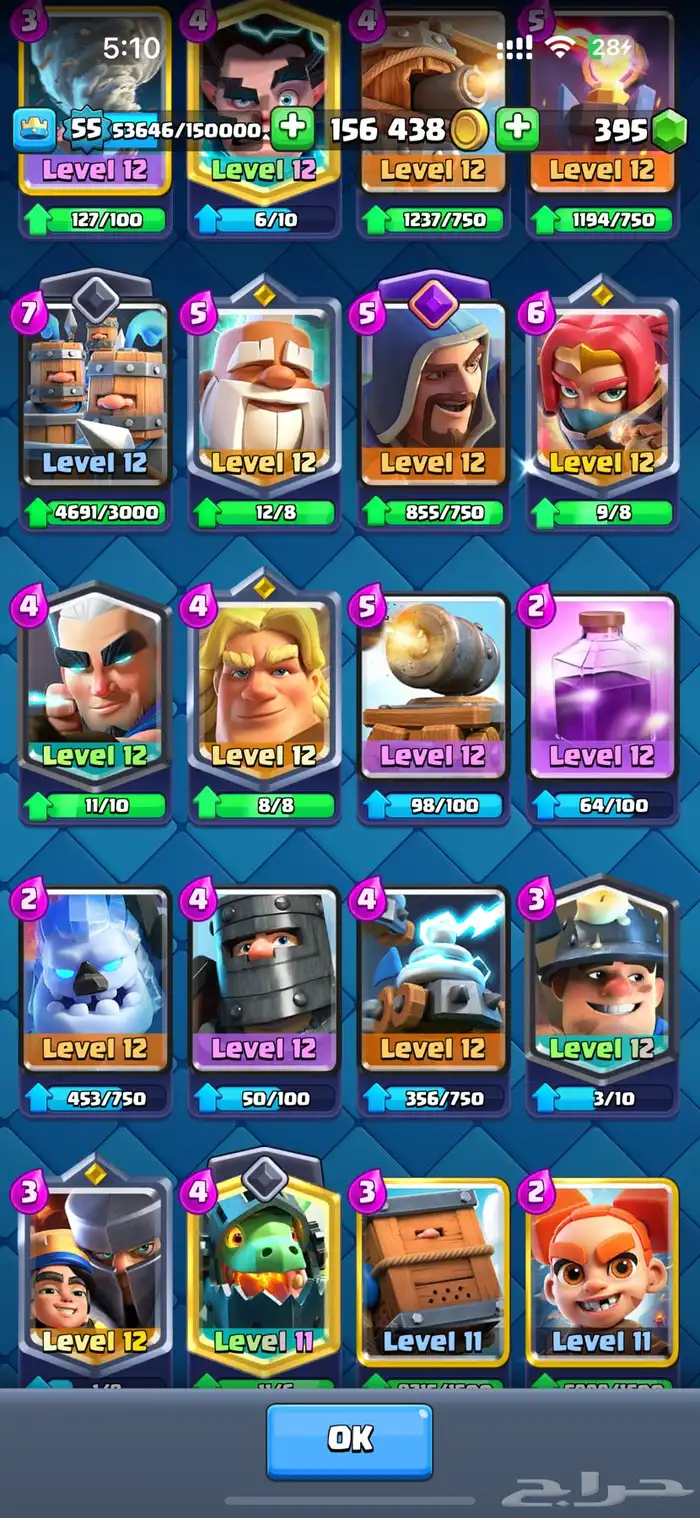Open the Cannon Cart card

433,690
